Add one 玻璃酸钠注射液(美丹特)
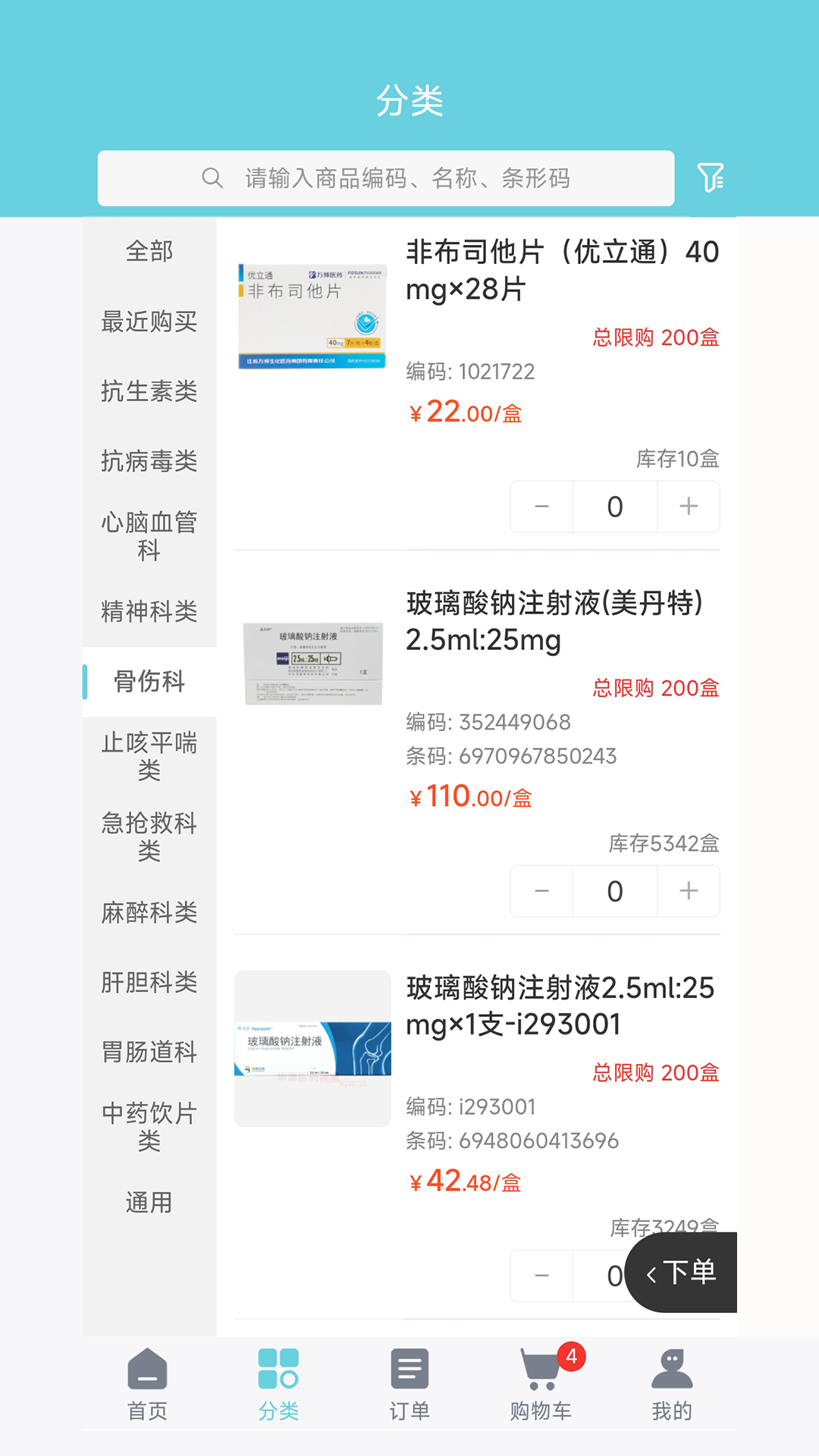The width and height of the screenshot is (819, 1456). click(x=689, y=891)
